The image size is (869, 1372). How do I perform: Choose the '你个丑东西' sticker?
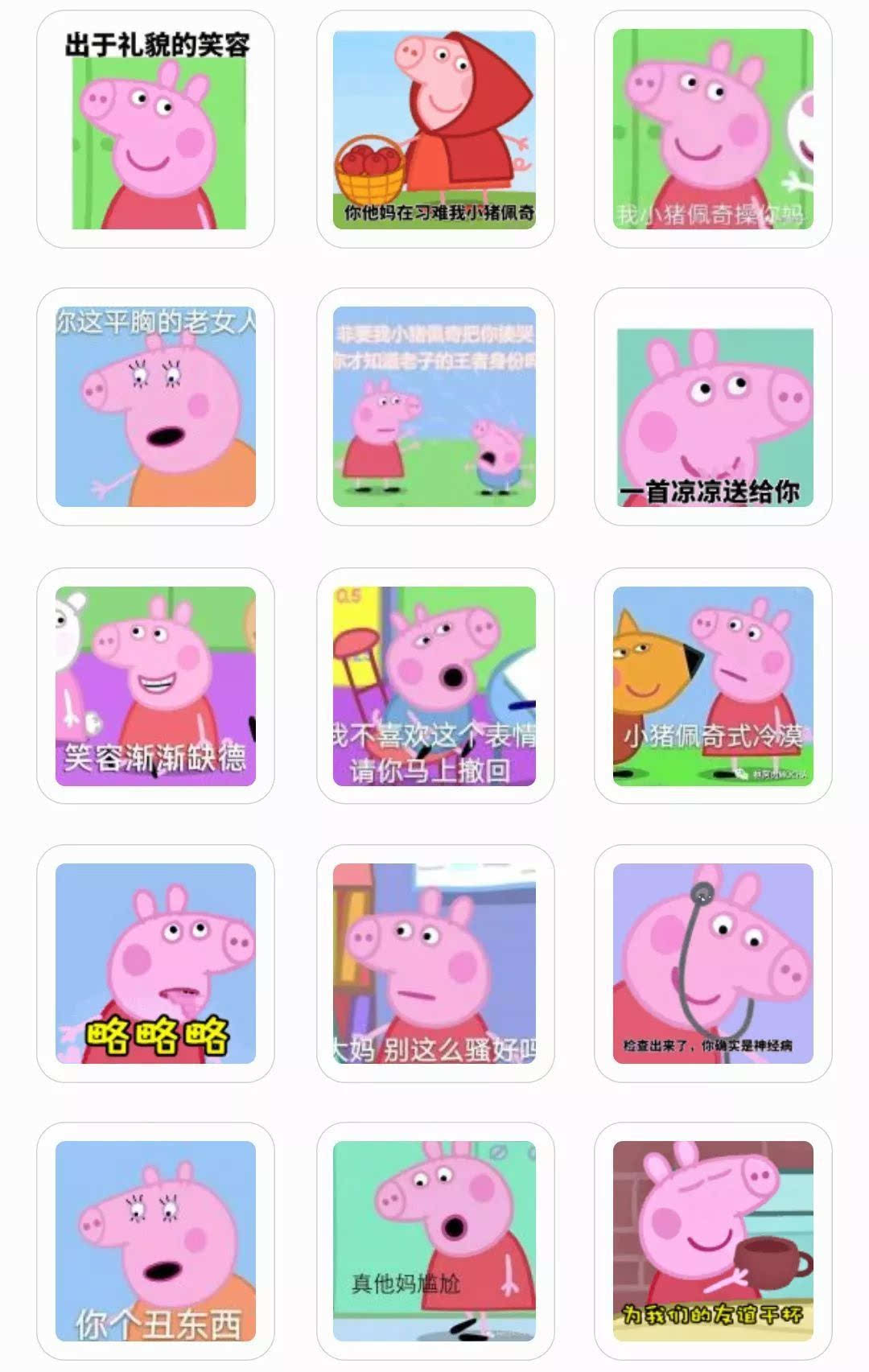155,1241
